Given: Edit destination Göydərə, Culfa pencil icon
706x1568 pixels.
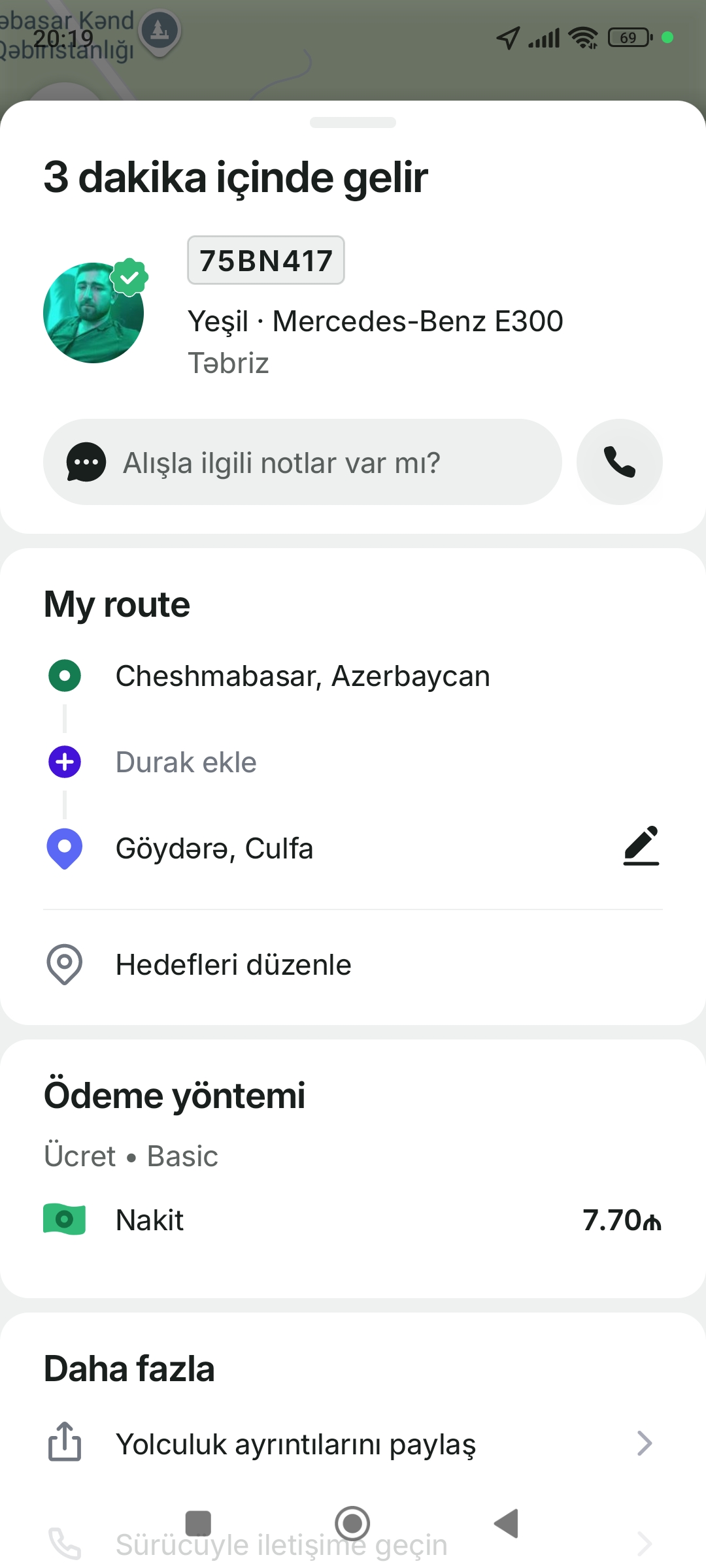Looking at the screenshot, I should click(x=641, y=847).
